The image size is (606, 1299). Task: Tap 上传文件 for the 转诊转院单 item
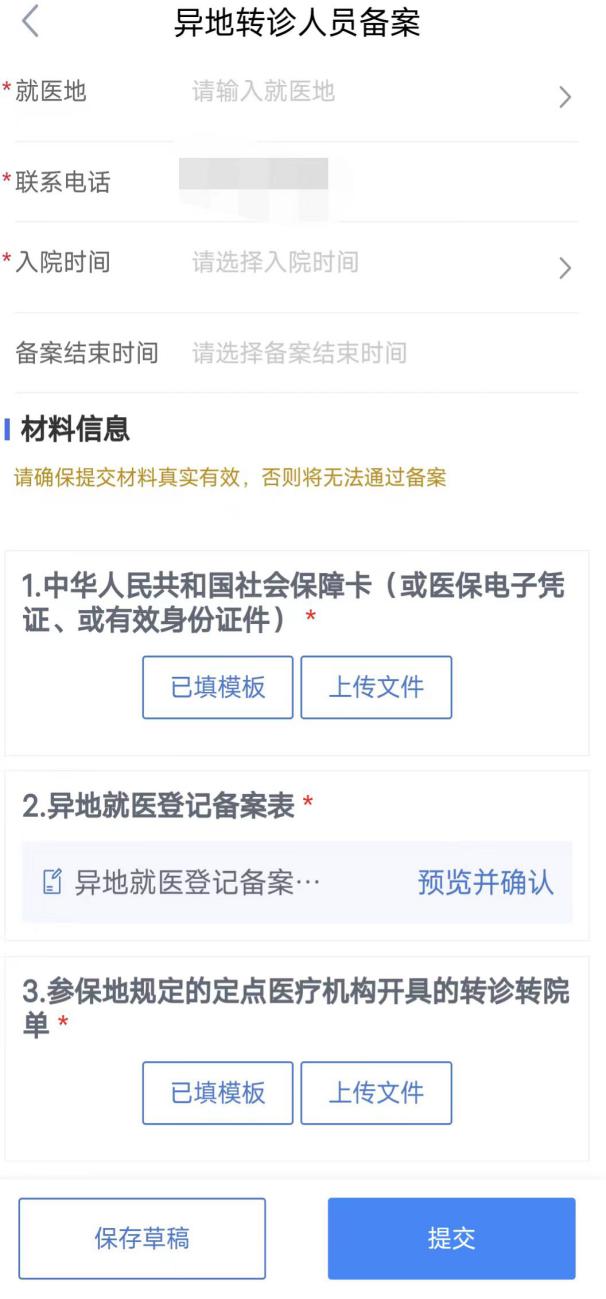coord(376,1093)
